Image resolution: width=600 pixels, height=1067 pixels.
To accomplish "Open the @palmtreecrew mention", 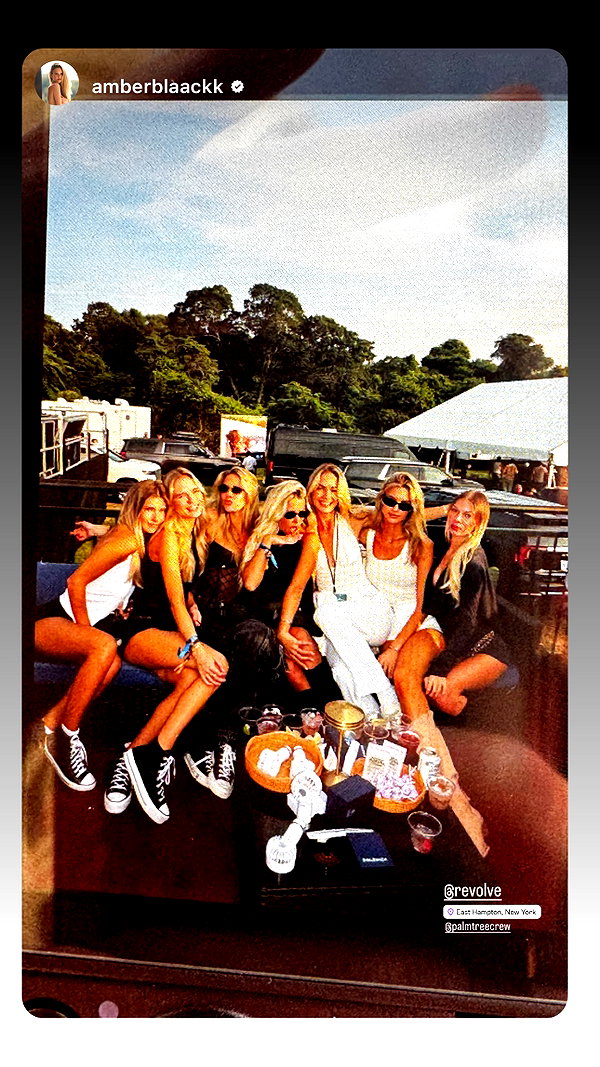I will (478, 927).
